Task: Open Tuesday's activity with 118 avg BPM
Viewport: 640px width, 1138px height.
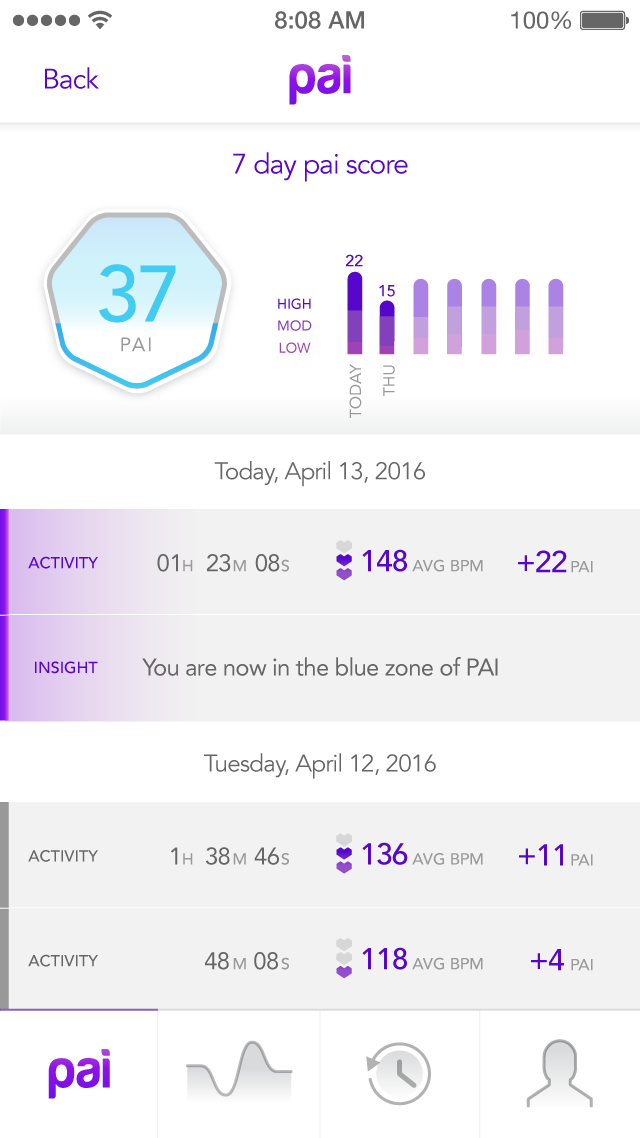Action: [x=320, y=960]
